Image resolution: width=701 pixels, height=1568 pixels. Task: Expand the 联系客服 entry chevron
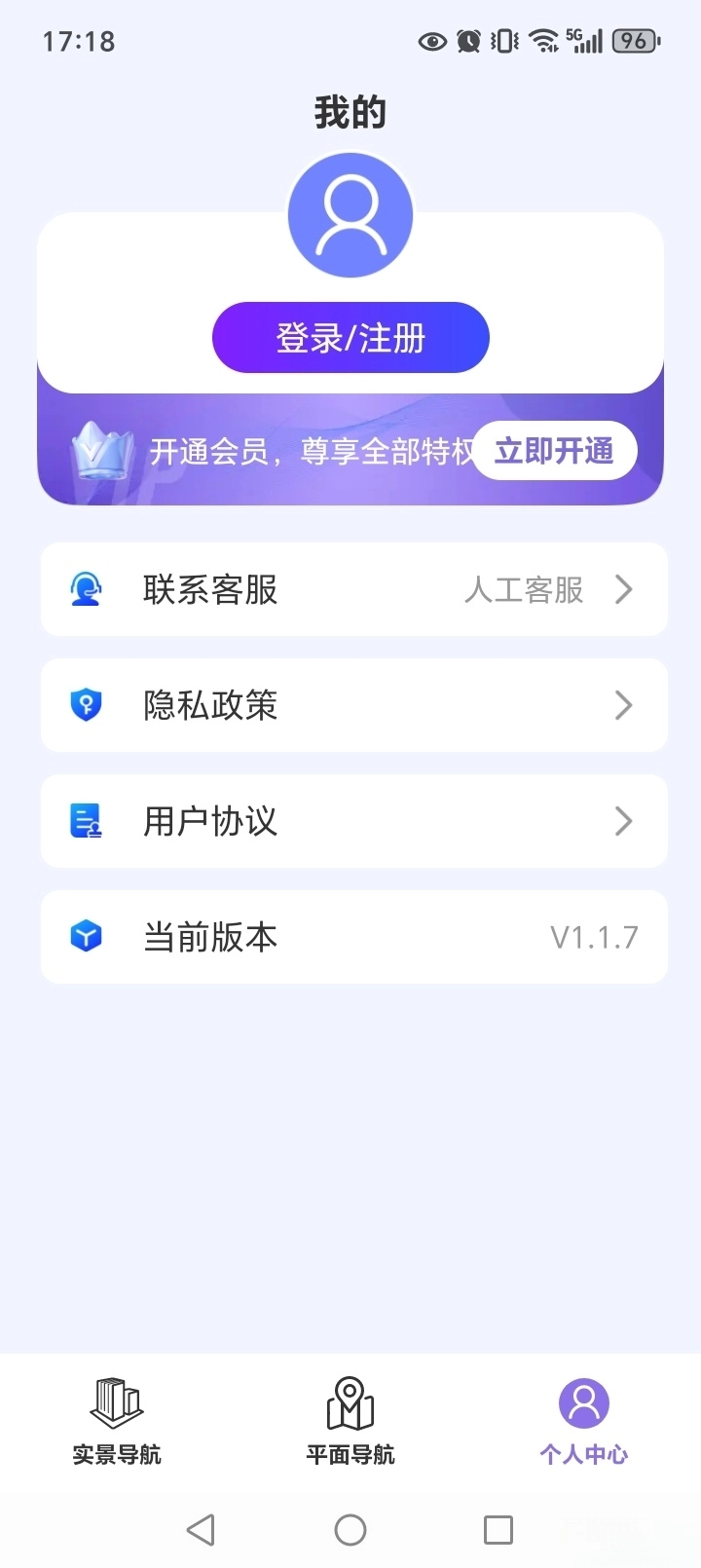click(623, 589)
